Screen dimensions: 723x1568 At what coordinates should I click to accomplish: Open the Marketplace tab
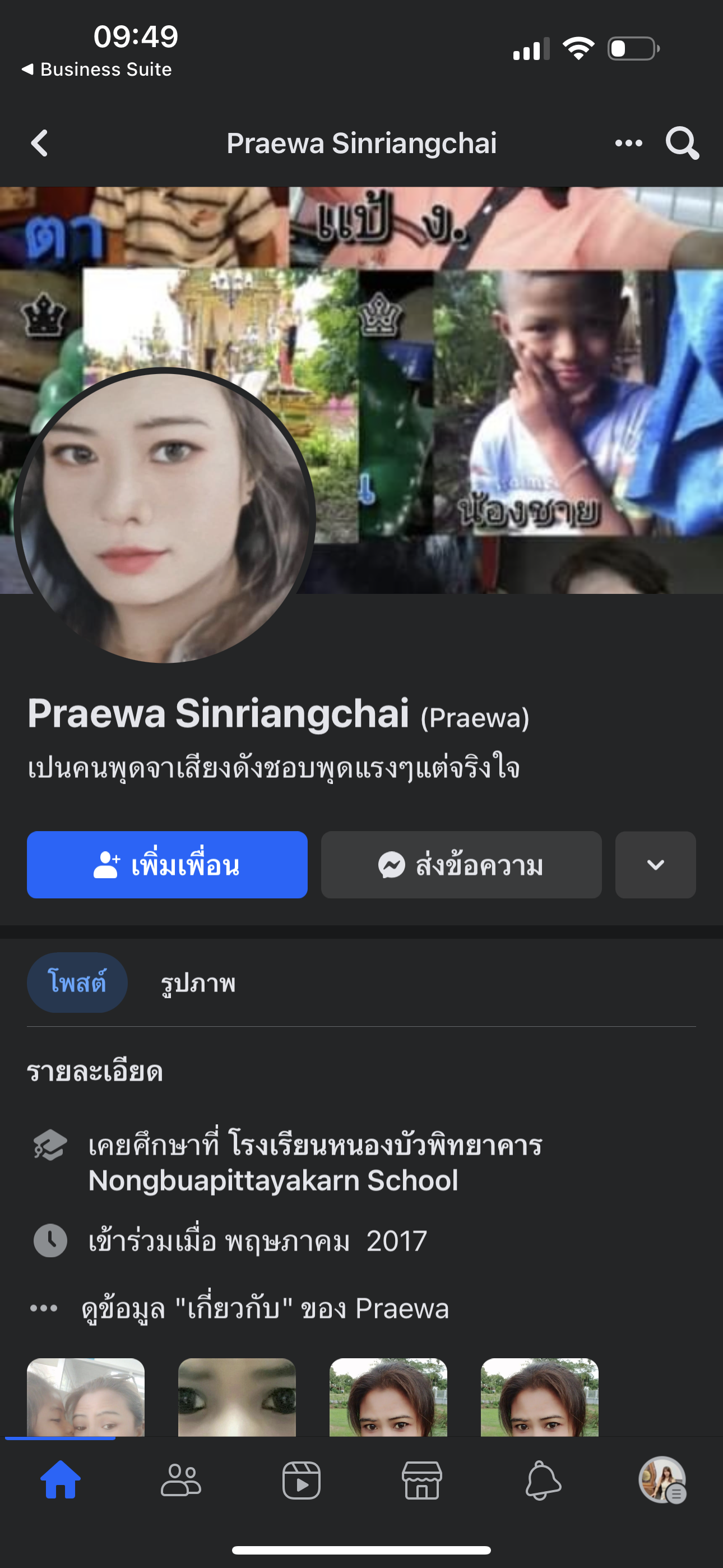pos(421,1480)
